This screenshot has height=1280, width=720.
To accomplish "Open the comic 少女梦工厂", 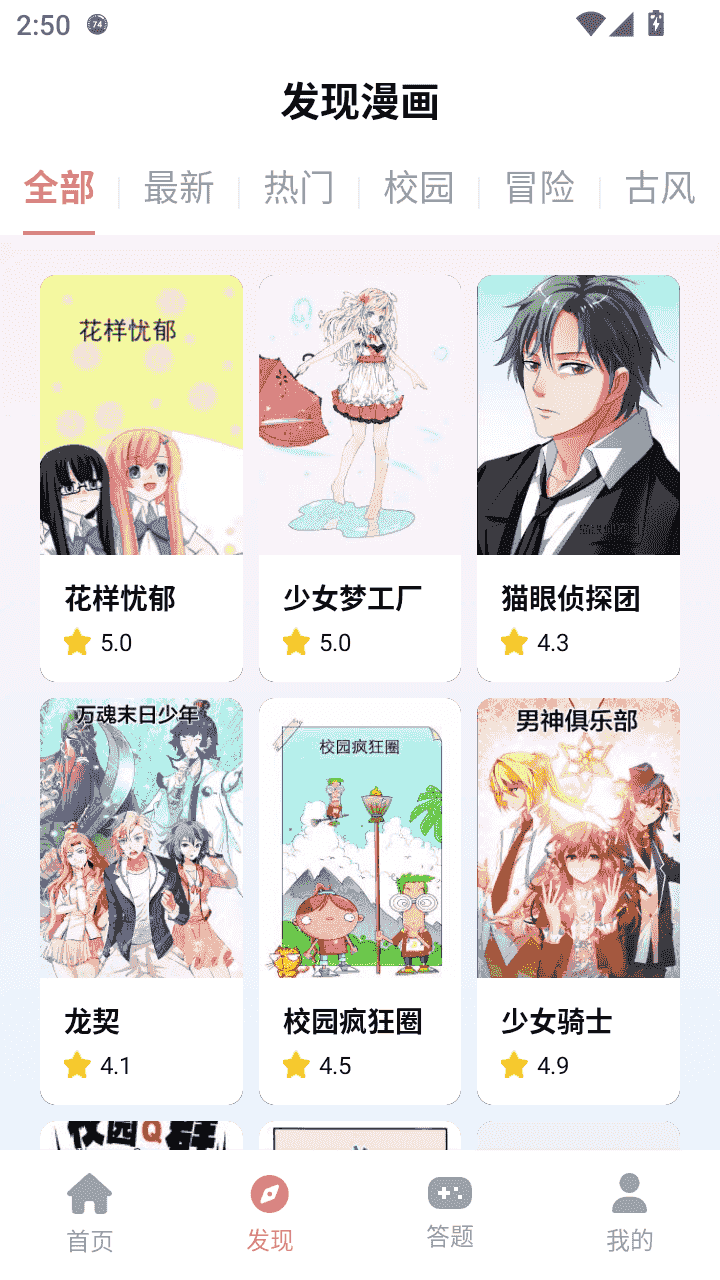I will [360, 478].
